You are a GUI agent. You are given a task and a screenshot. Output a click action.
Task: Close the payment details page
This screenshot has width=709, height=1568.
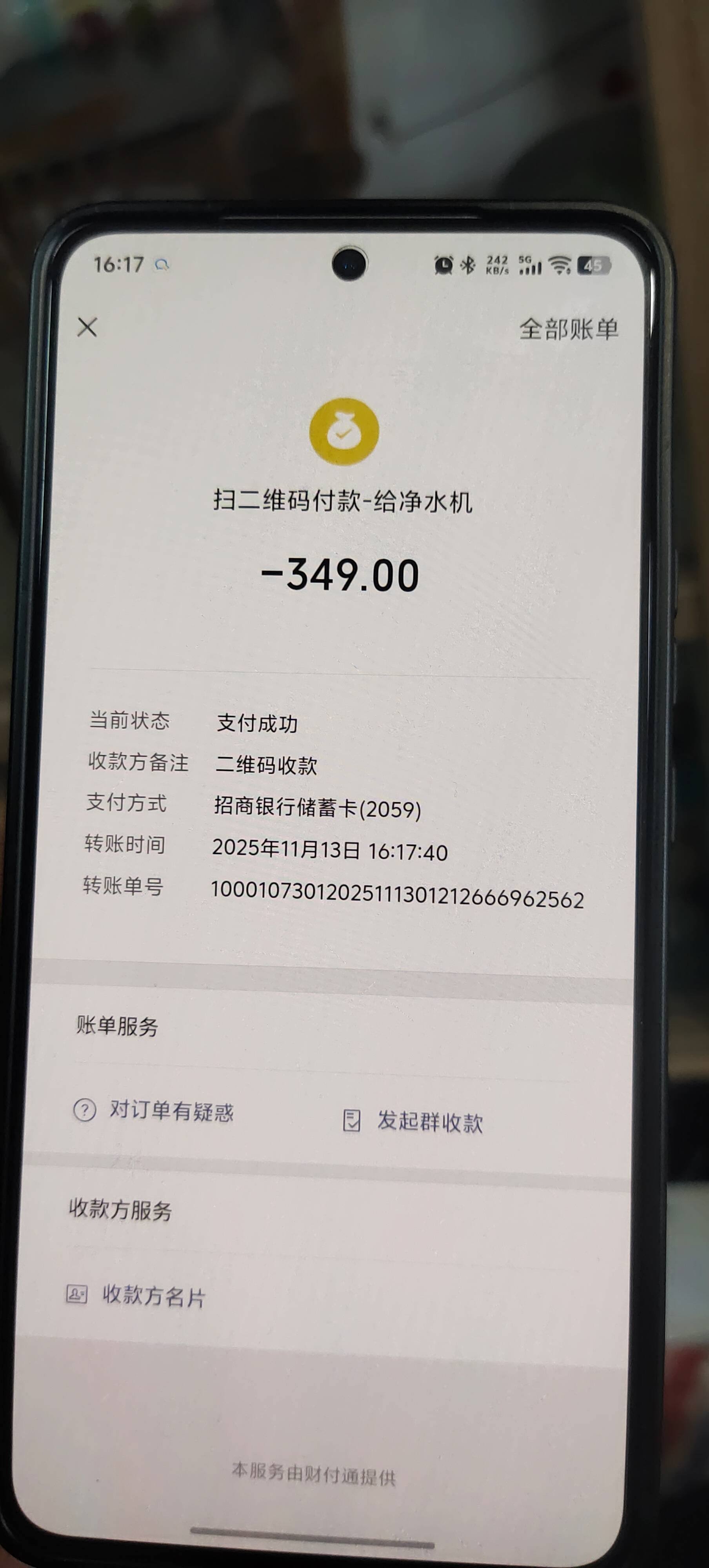click(87, 327)
